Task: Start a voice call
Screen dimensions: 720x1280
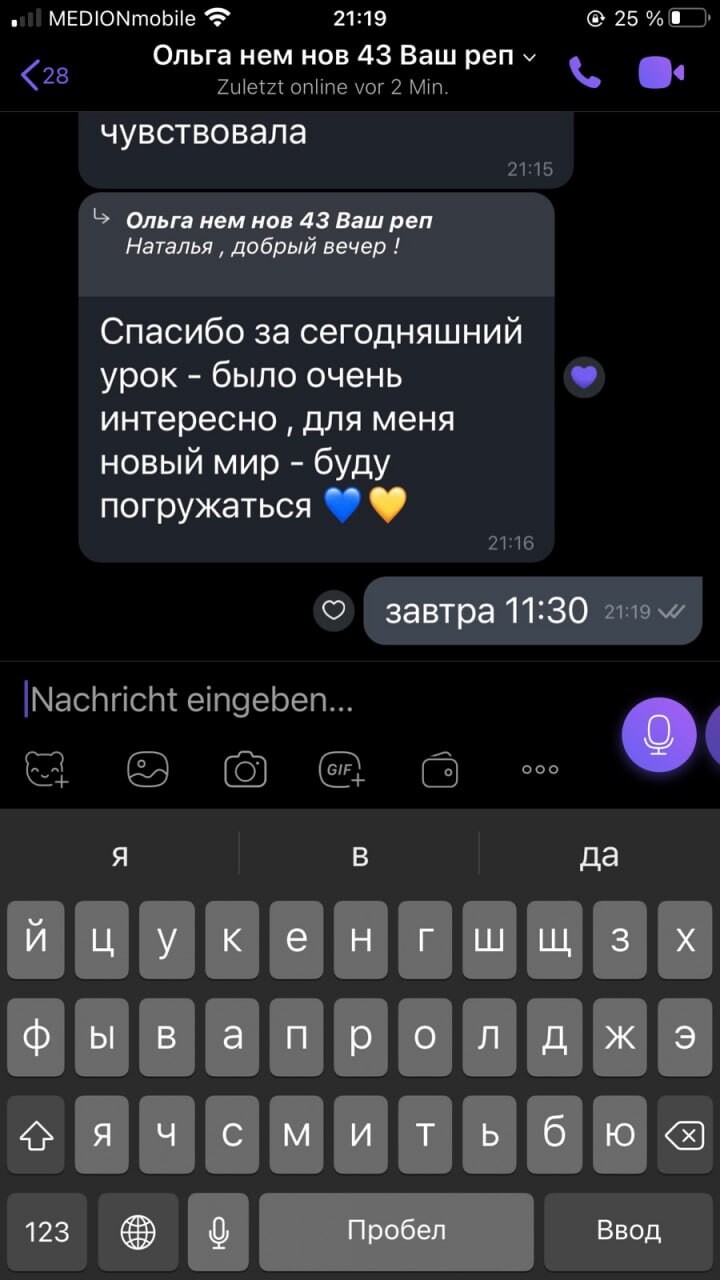Action: tap(585, 72)
